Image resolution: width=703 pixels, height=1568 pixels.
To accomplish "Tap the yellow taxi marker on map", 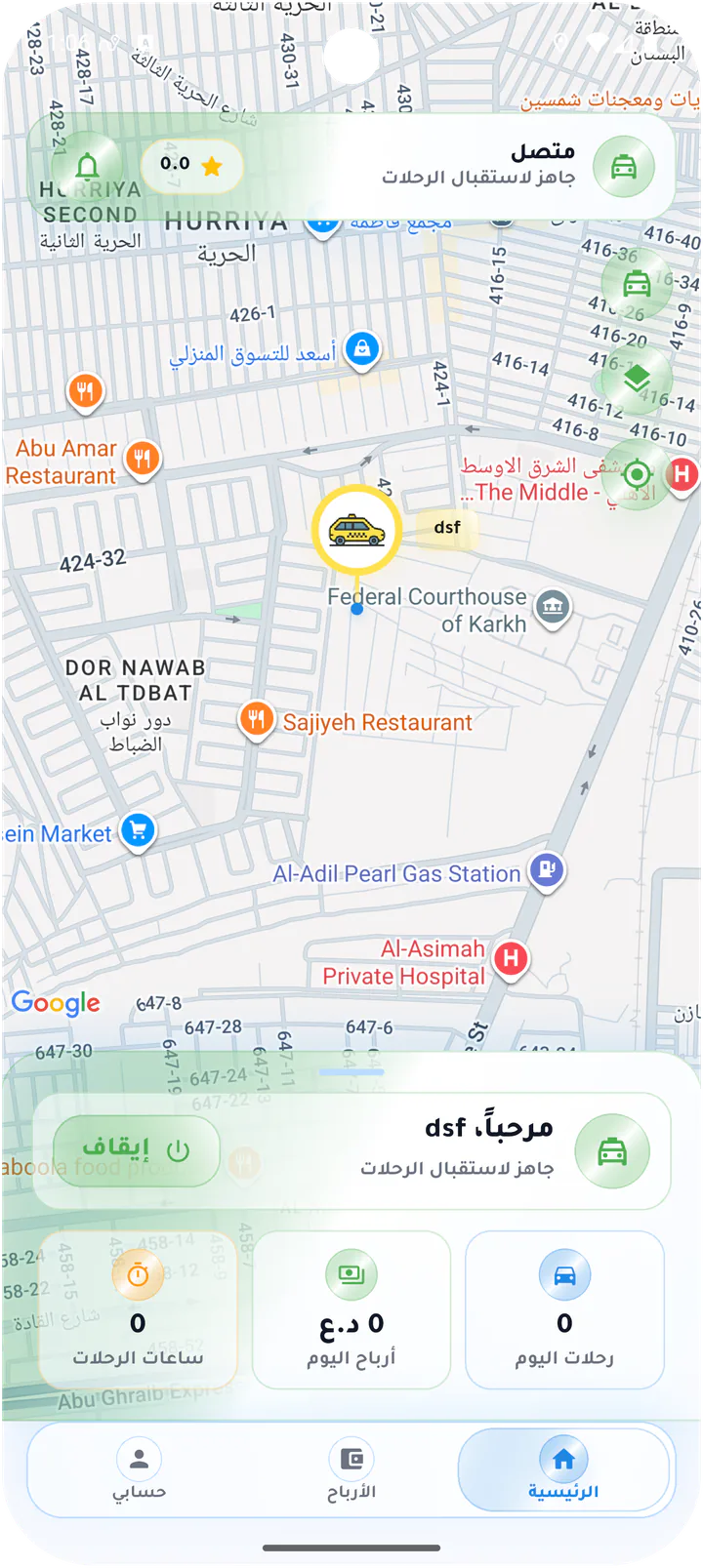I will coord(356,530).
